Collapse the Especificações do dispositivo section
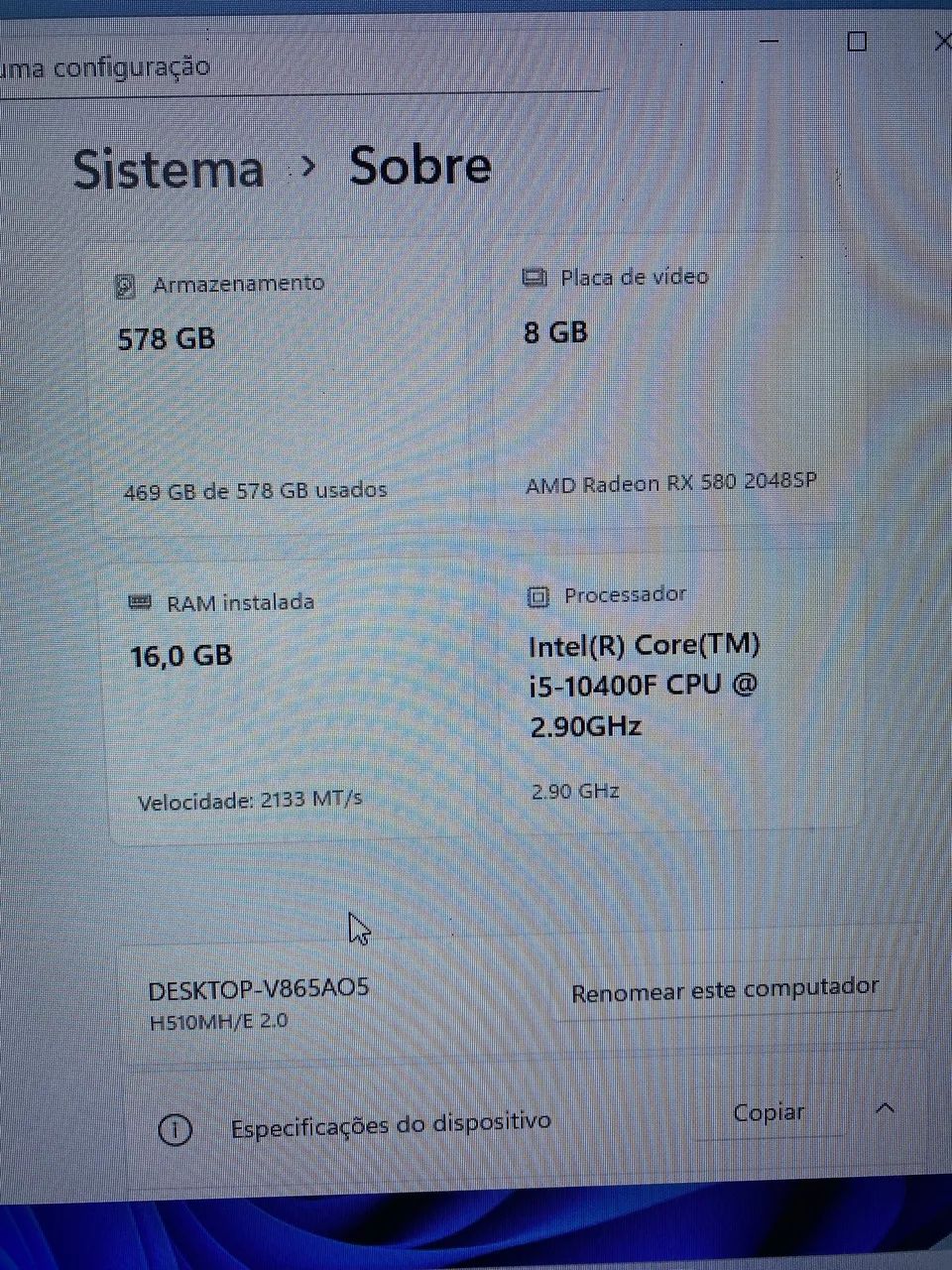The image size is (952, 1270). coord(886,1109)
